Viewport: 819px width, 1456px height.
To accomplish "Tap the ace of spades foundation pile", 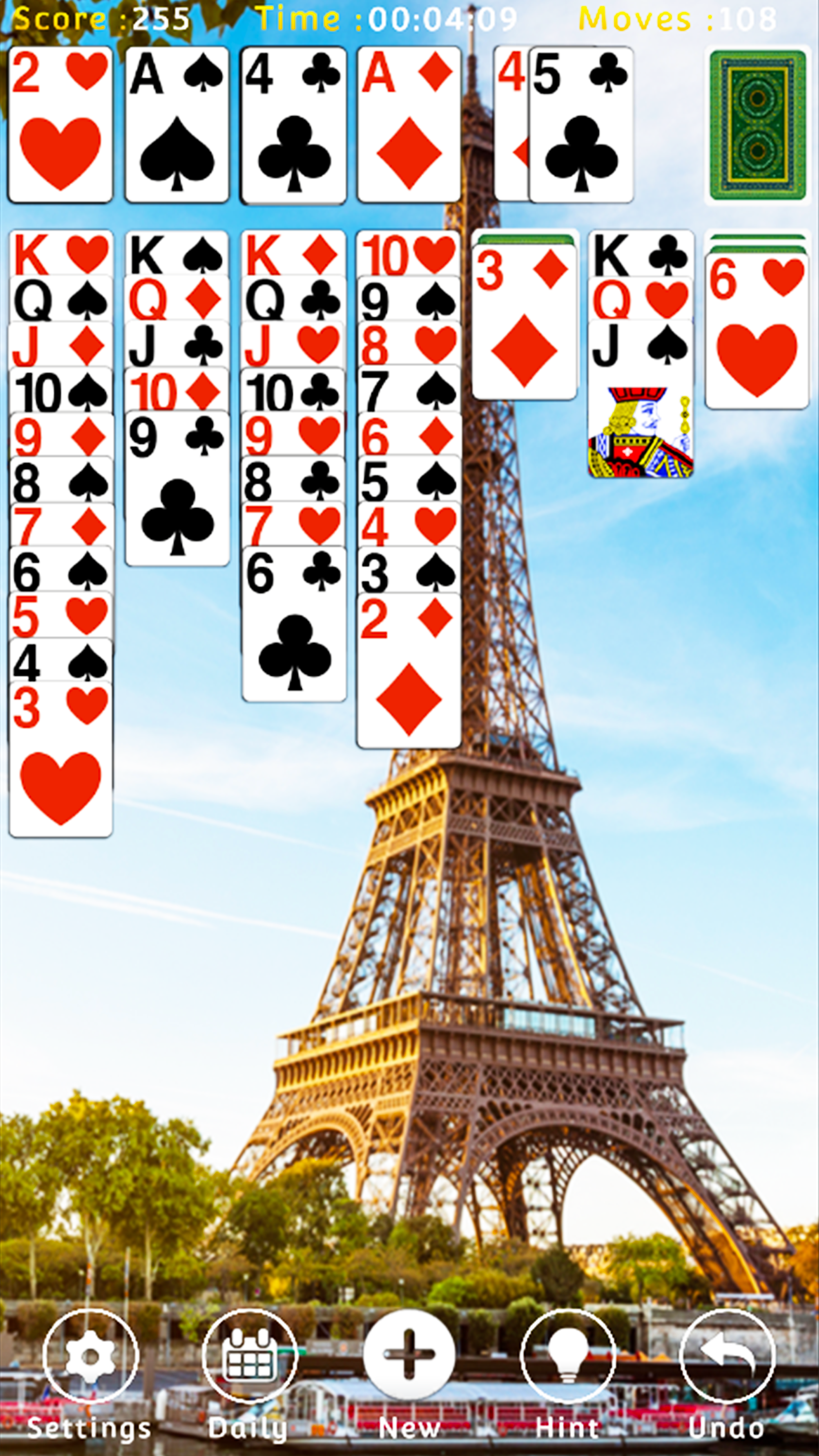I will pyautogui.click(x=177, y=125).
